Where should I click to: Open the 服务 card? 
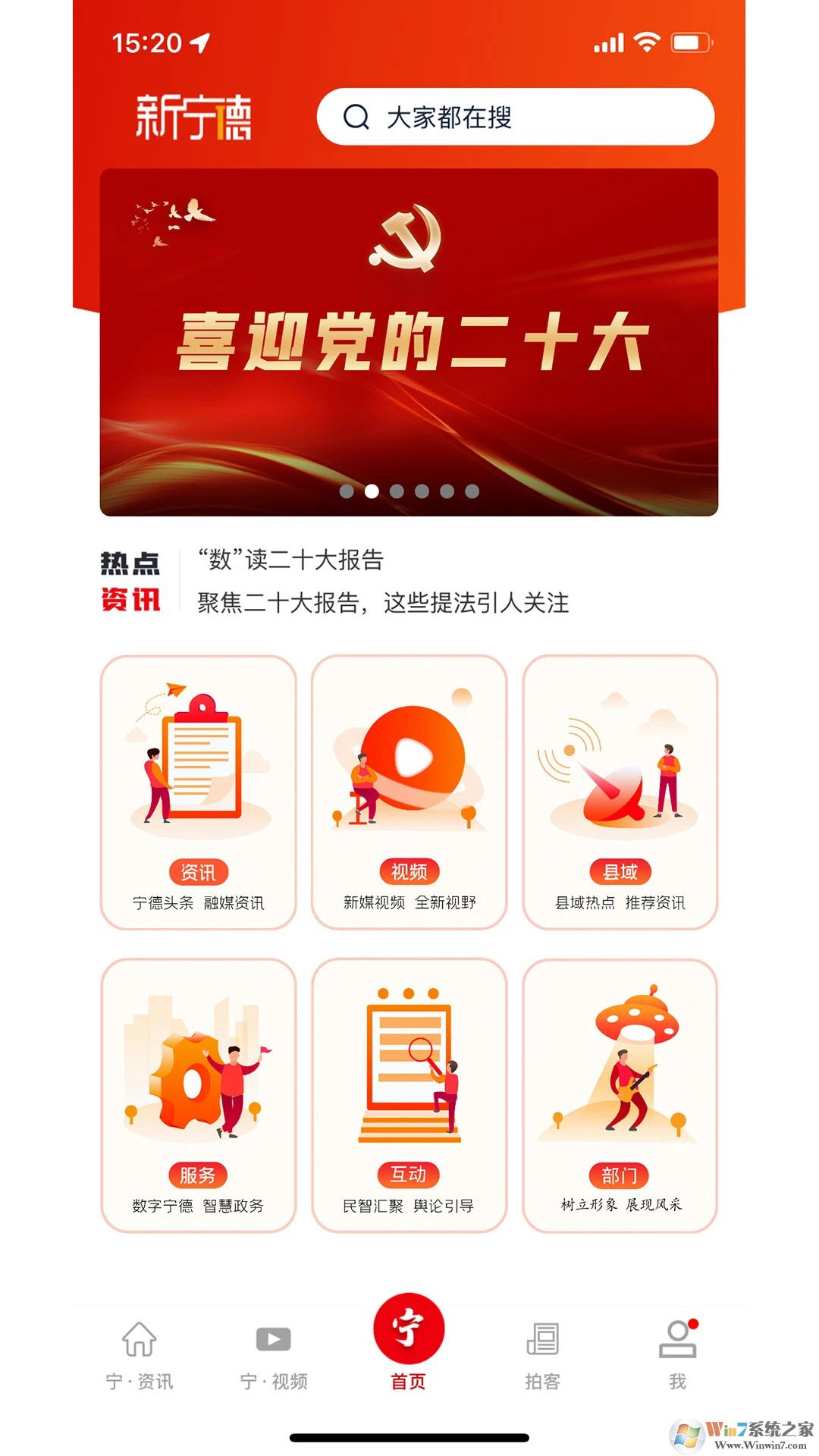198,1095
